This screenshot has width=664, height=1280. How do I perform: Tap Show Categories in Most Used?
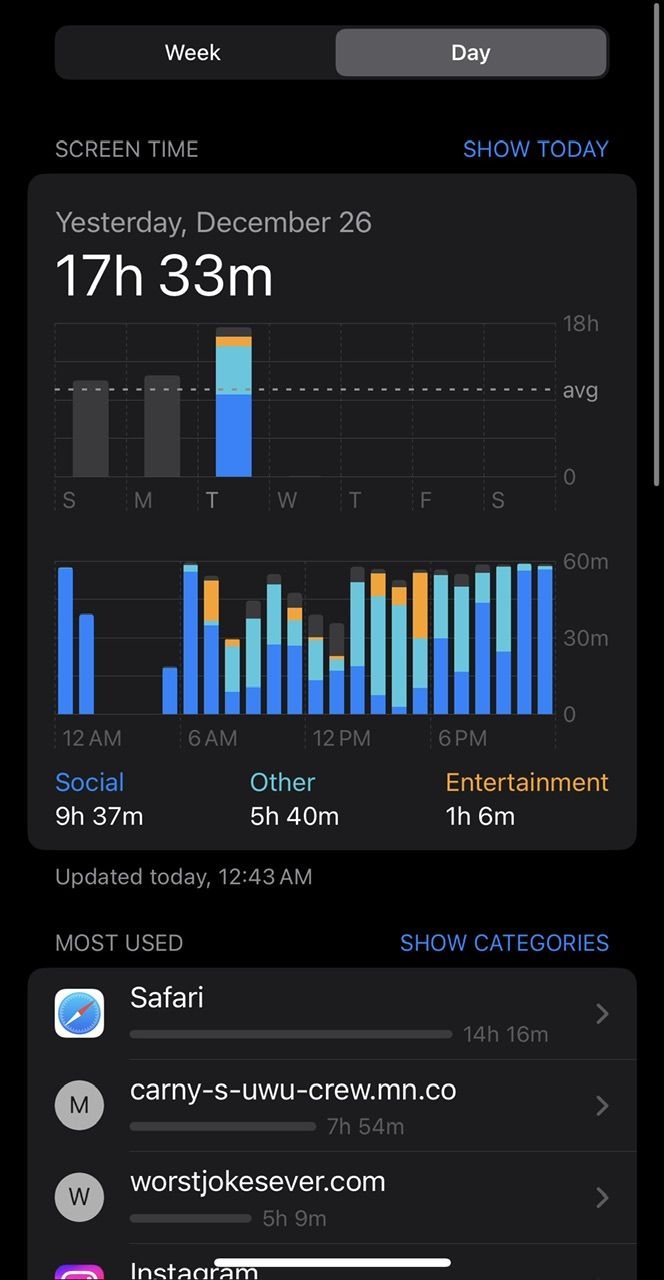(x=504, y=943)
